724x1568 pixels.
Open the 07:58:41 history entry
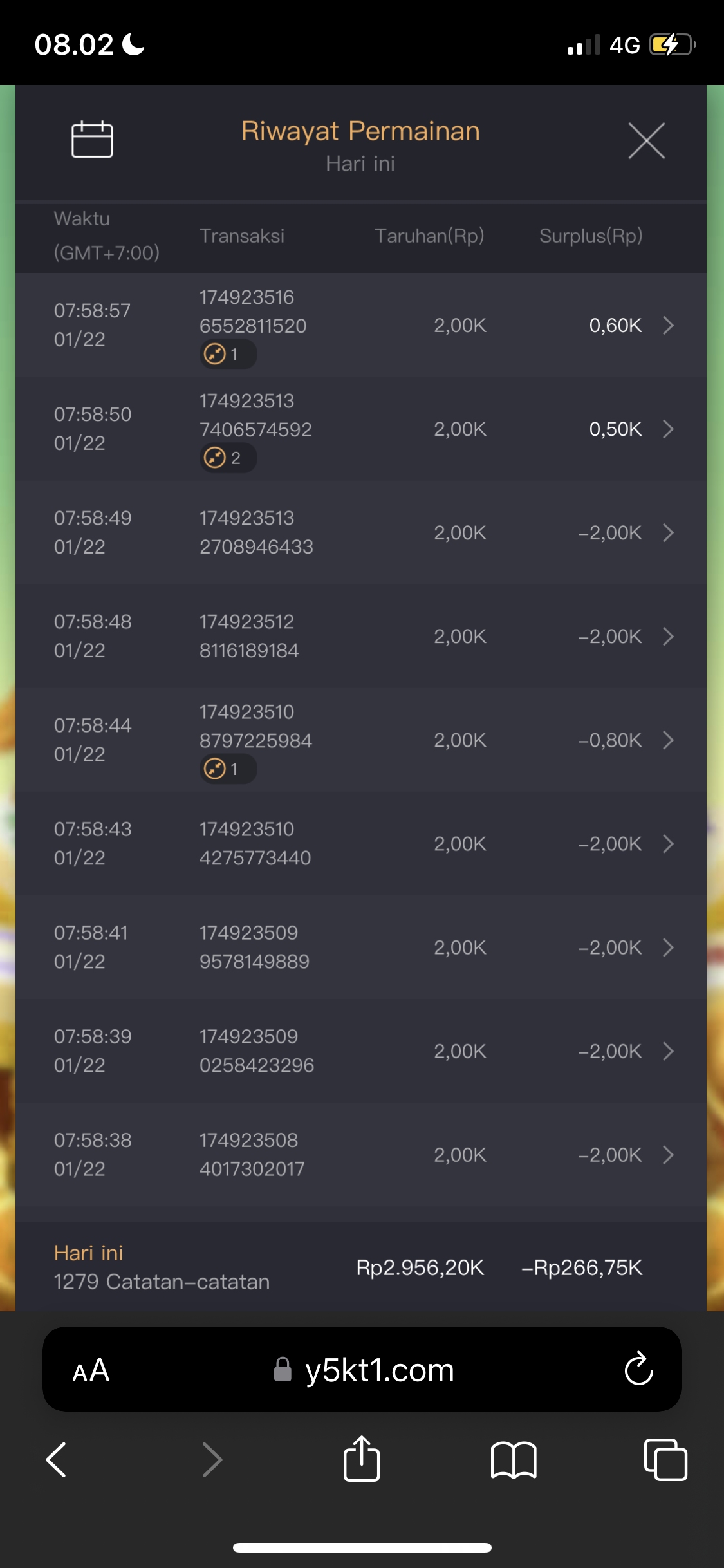point(668,947)
